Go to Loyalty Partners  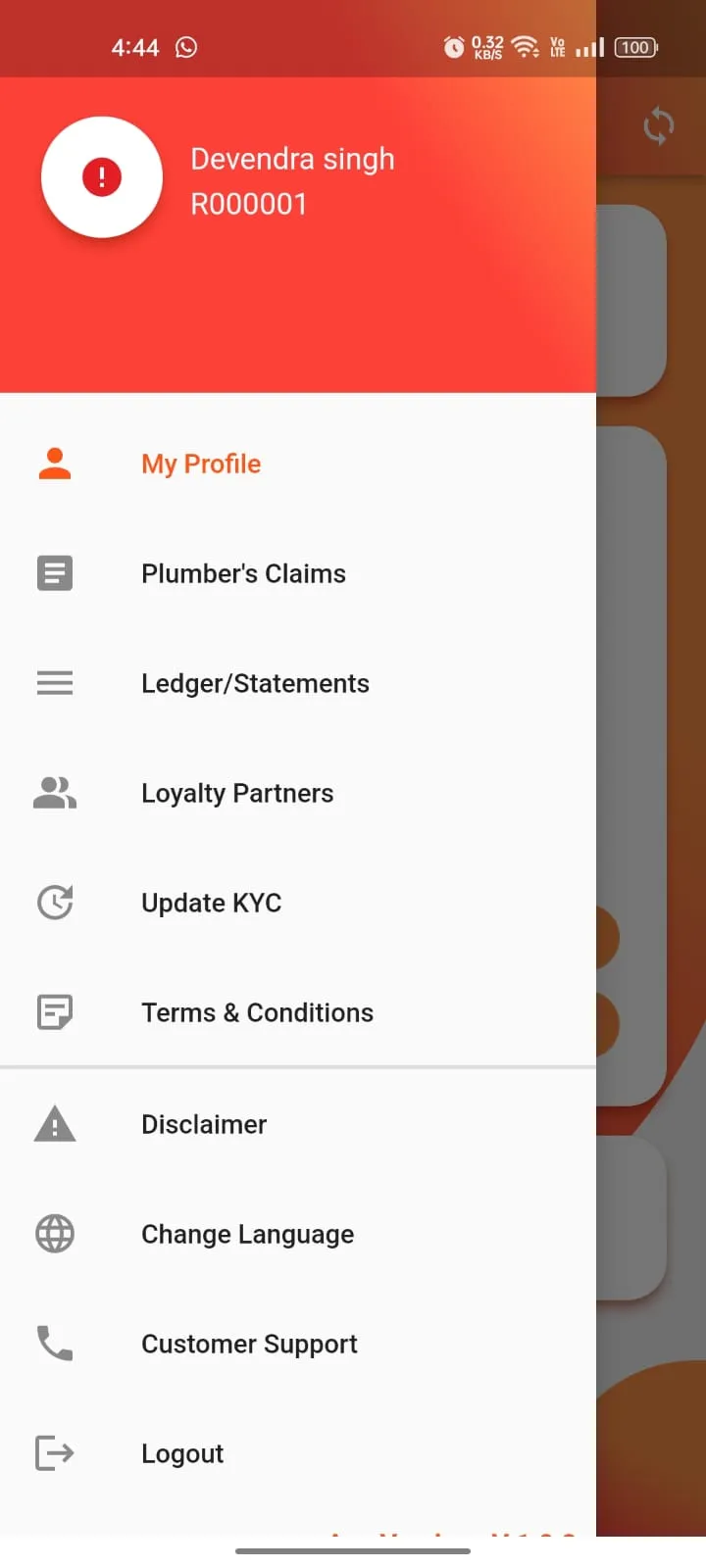pos(298,793)
